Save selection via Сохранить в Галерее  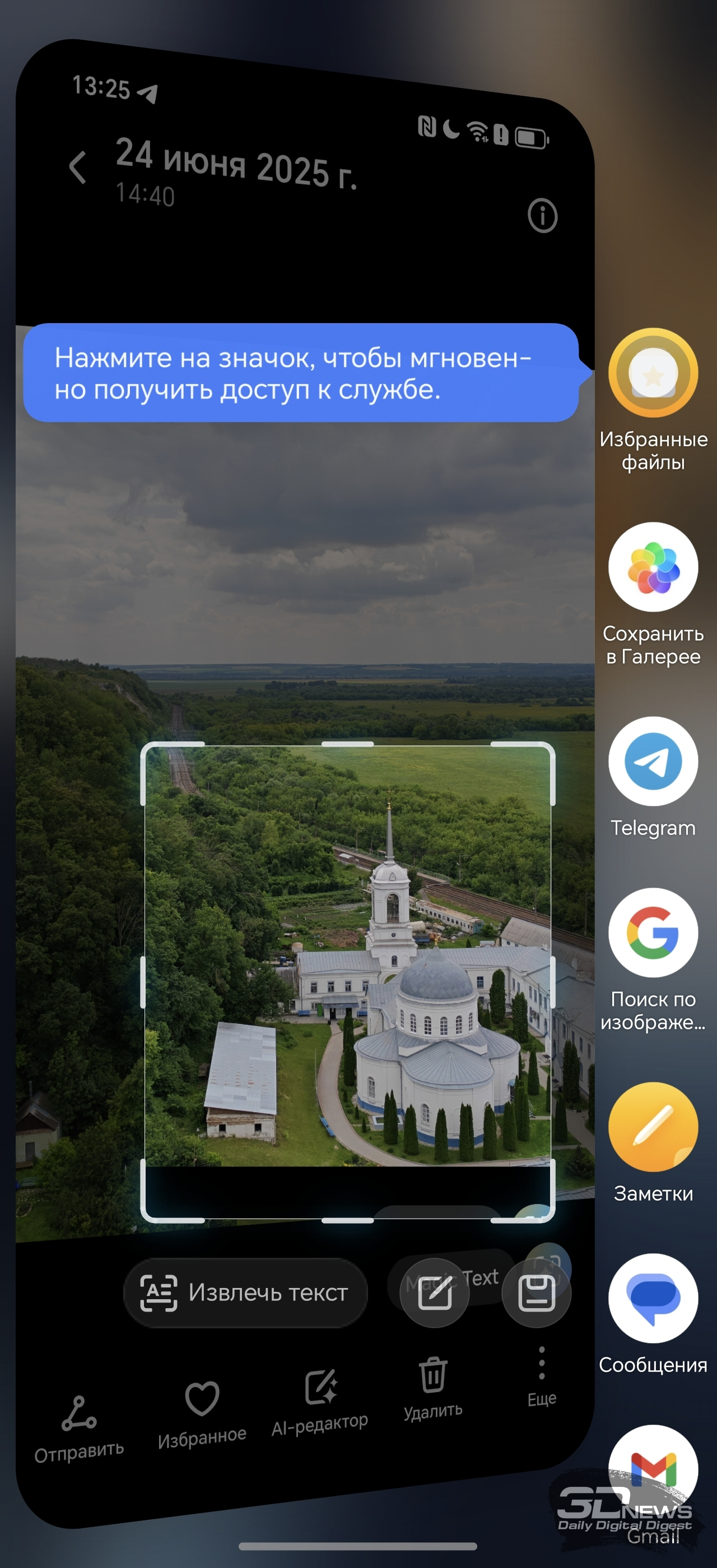[653, 567]
